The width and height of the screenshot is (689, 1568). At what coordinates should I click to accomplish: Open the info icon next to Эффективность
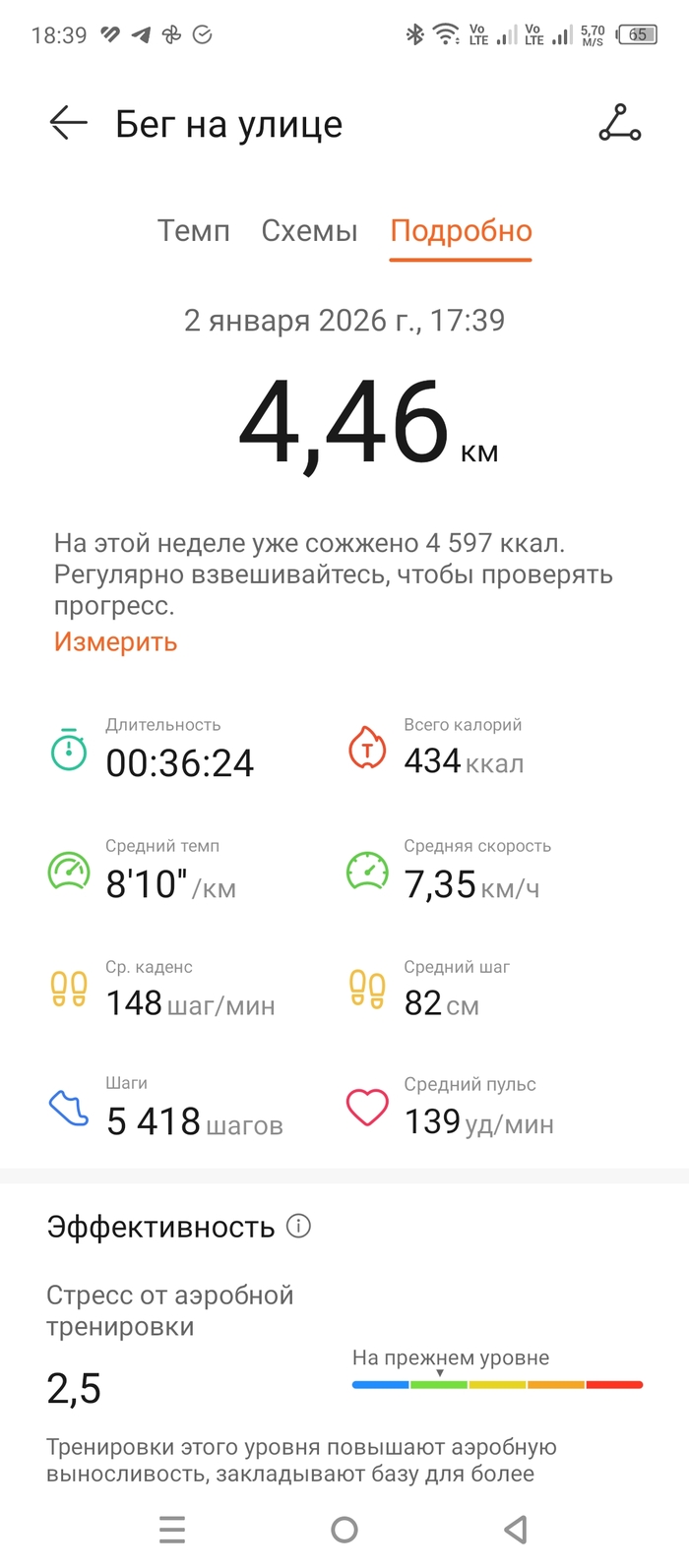tap(298, 1226)
